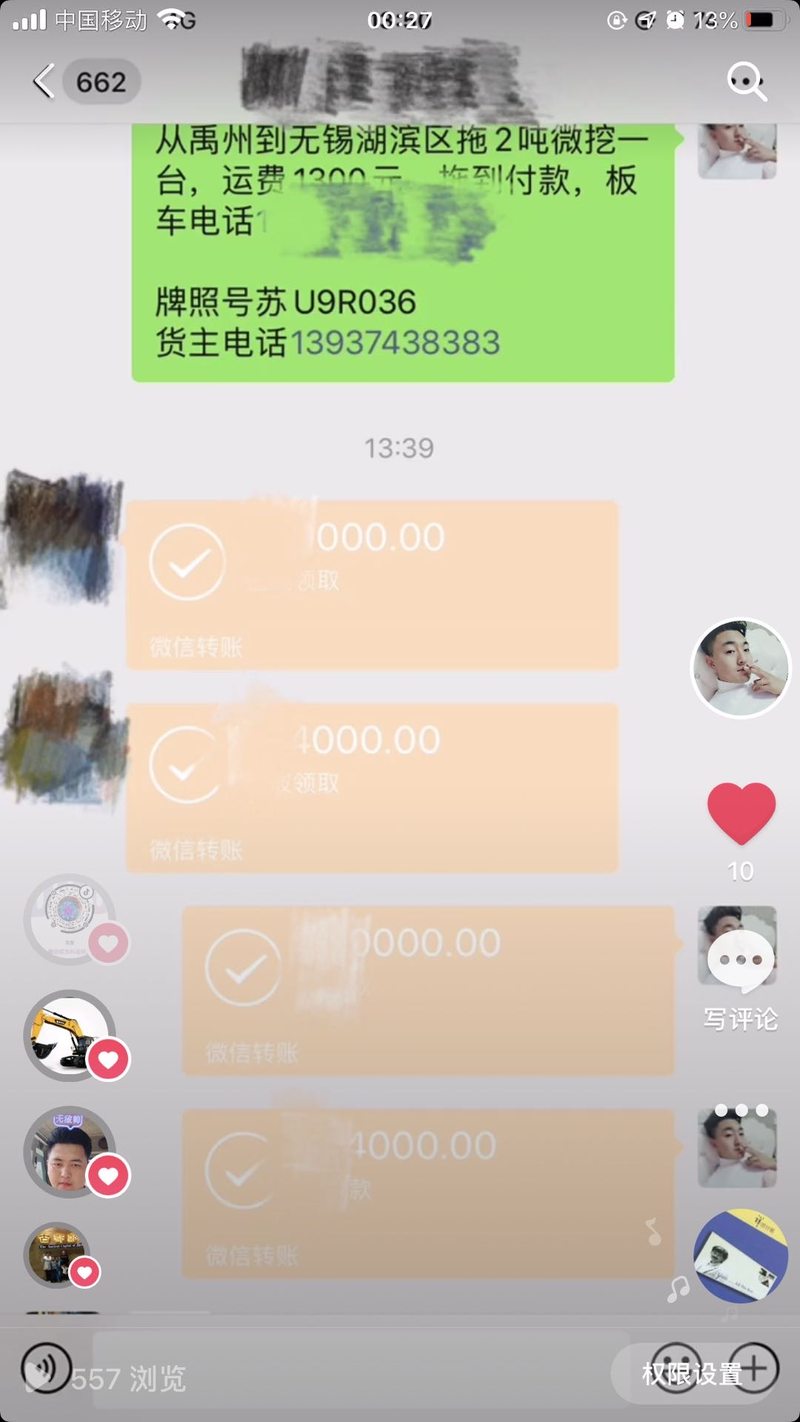
Task: Open 权限设置 privacy settings
Action: tap(691, 1374)
